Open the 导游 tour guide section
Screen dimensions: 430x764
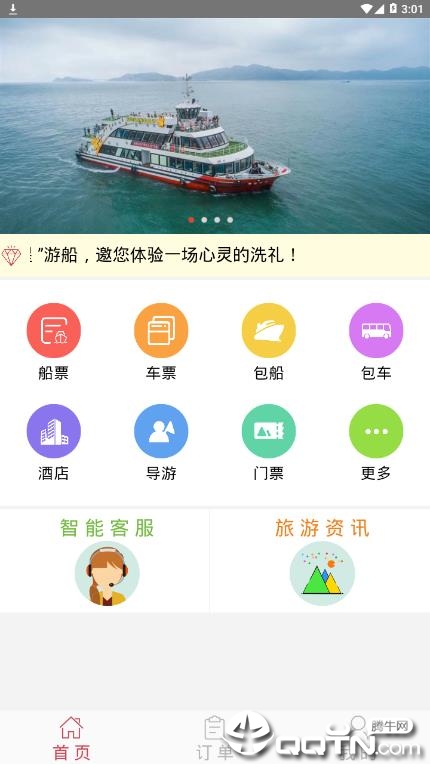coord(161,442)
